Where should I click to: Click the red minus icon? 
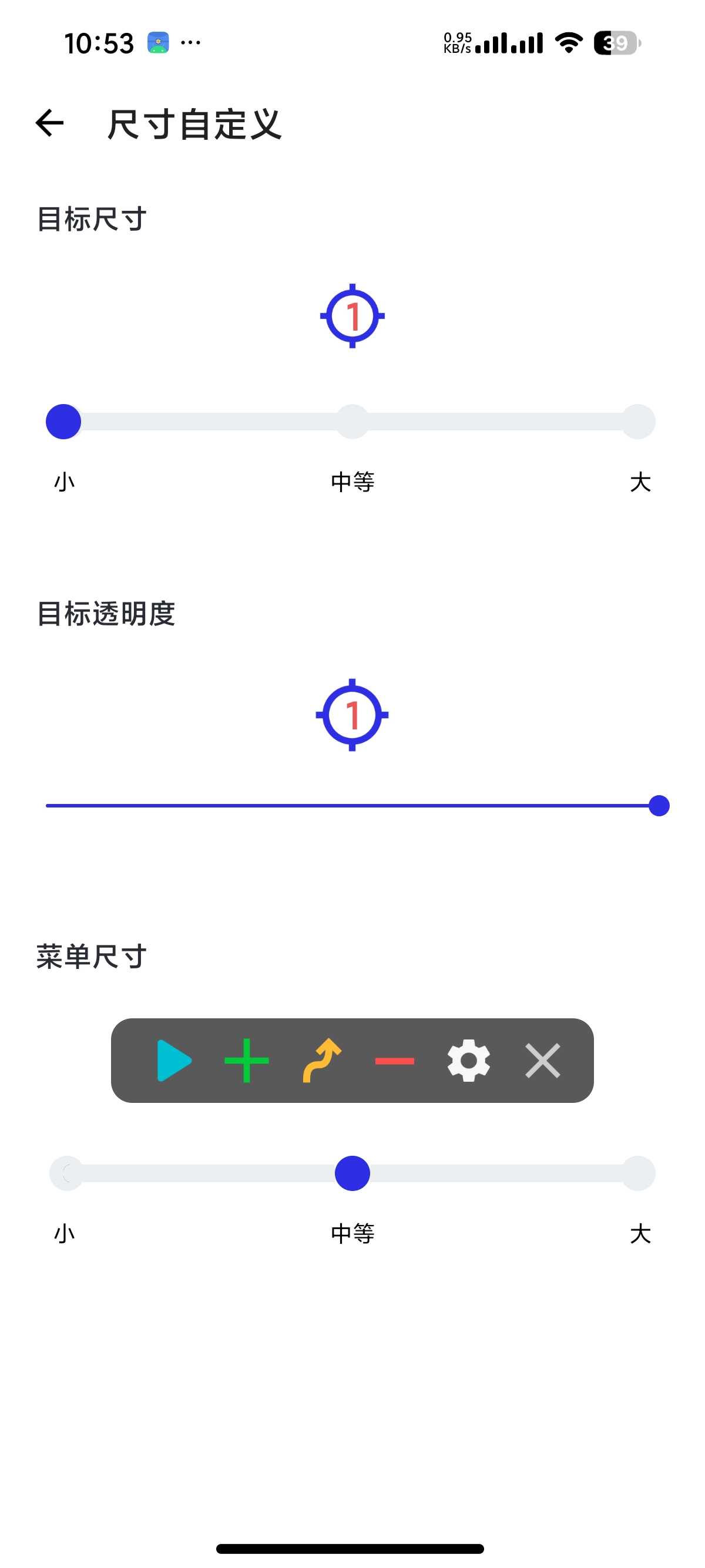point(395,1061)
